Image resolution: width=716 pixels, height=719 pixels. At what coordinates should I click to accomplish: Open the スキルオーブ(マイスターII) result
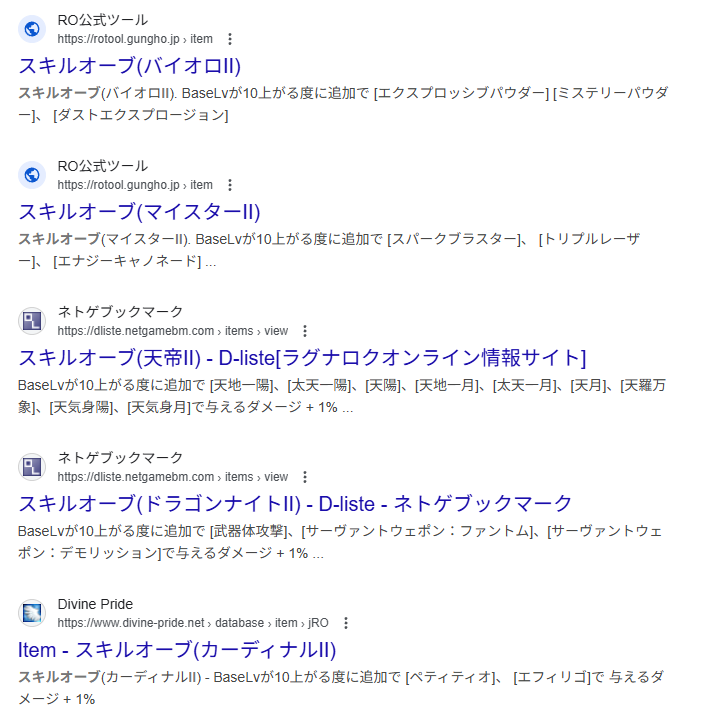(139, 212)
